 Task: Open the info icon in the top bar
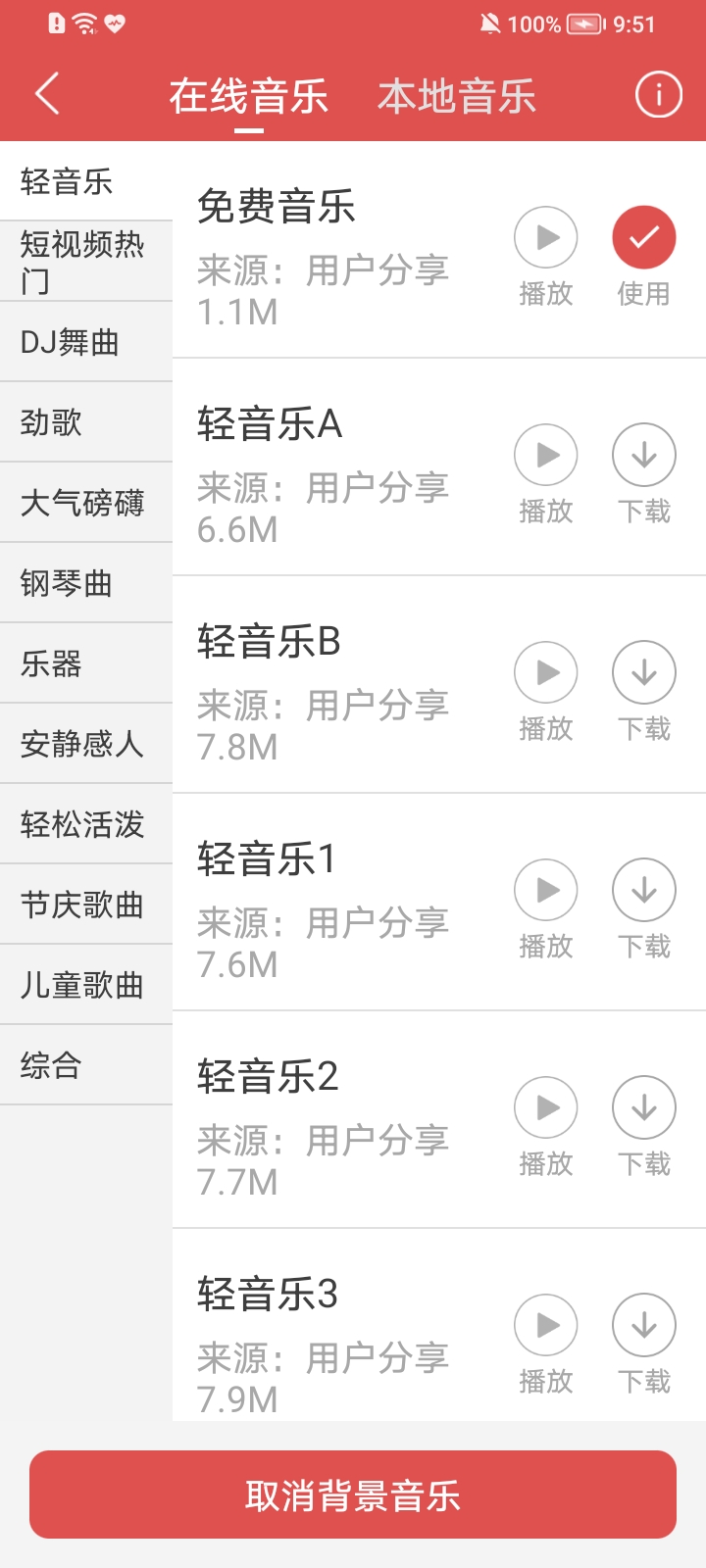[x=658, y=94]
